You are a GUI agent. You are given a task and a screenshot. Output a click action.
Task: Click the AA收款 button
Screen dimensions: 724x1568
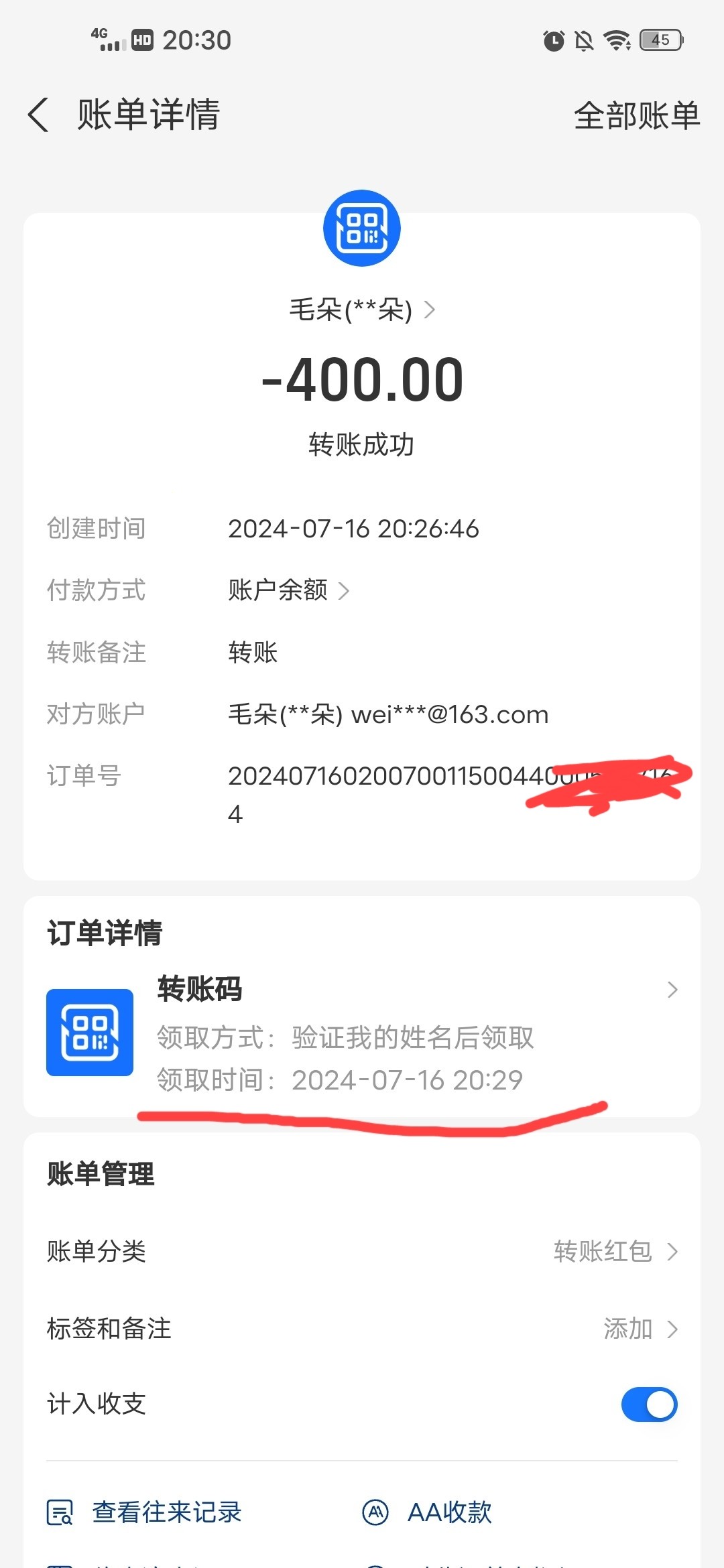[449, 1511]
